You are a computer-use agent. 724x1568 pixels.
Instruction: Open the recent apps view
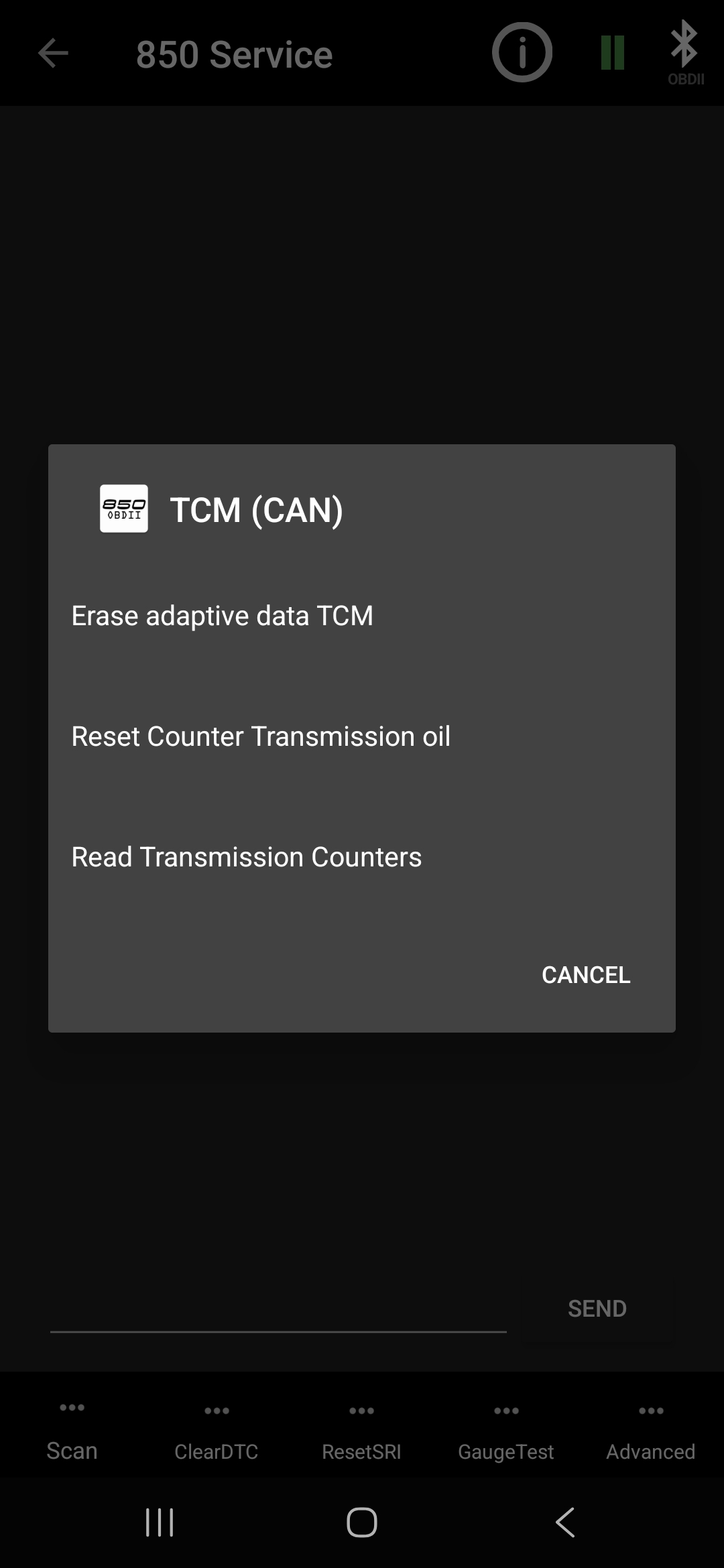coord(160,1522)
